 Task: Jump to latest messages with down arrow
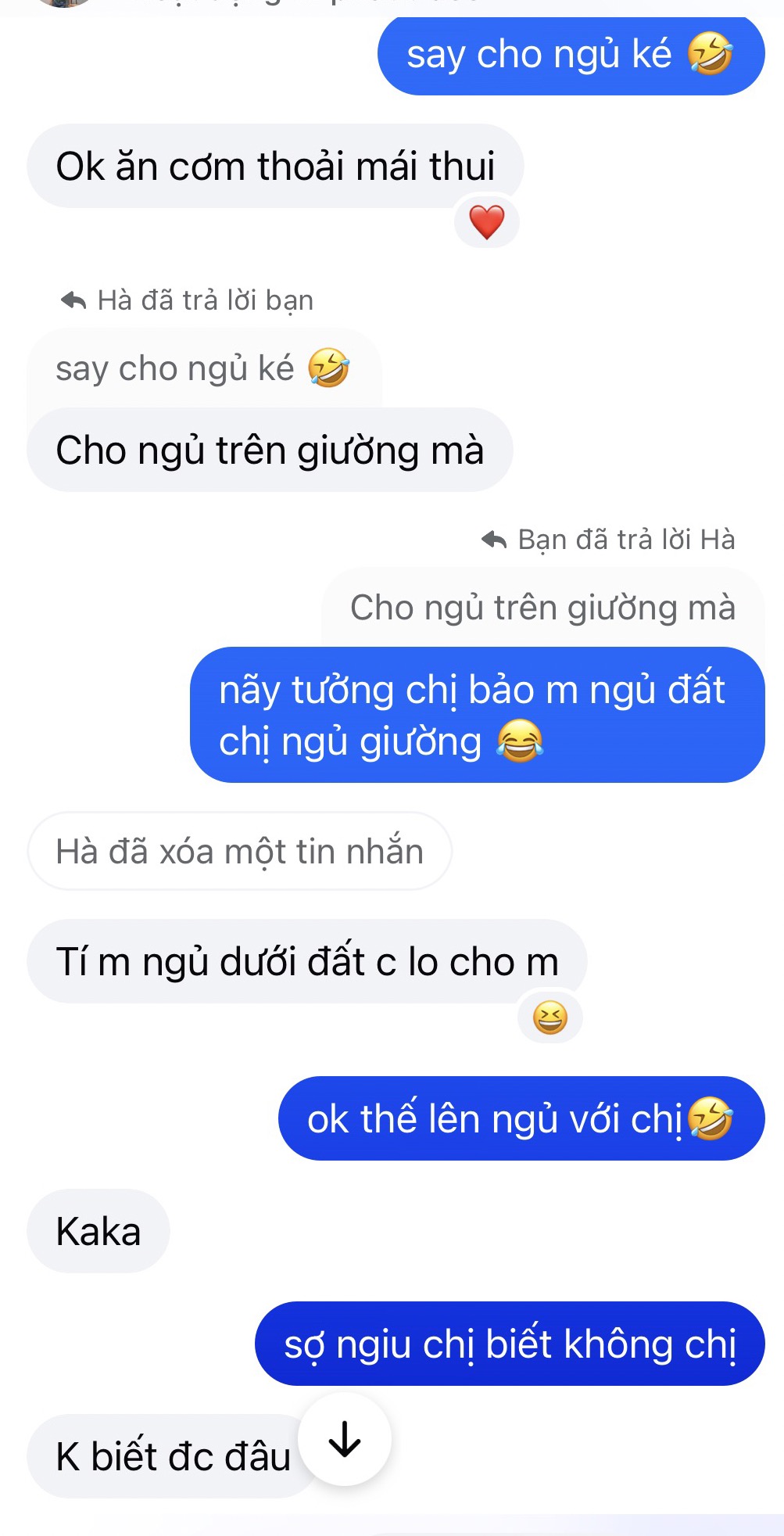344,1439
